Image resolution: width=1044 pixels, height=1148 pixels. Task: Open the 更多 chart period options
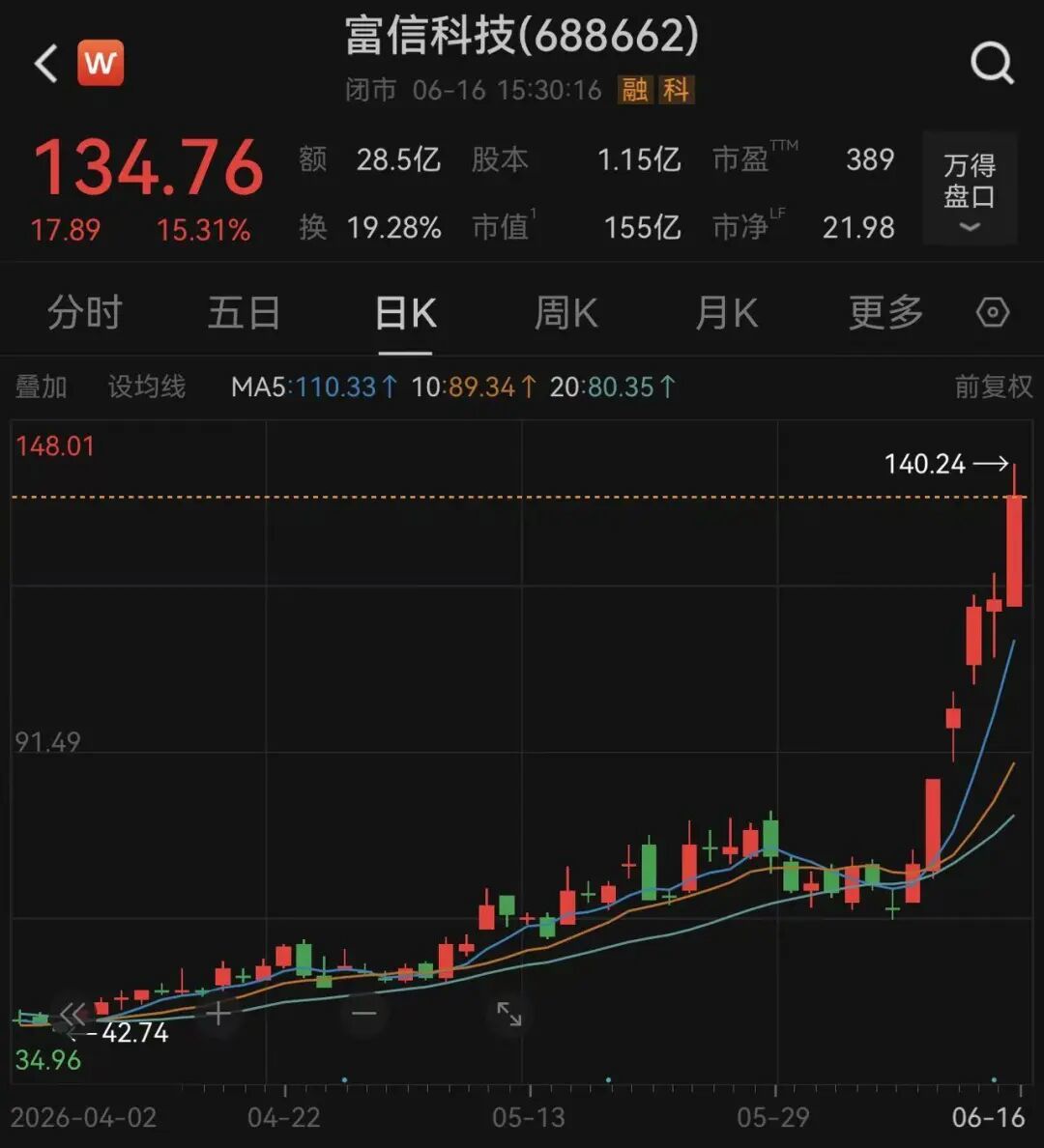pos(885,313)
